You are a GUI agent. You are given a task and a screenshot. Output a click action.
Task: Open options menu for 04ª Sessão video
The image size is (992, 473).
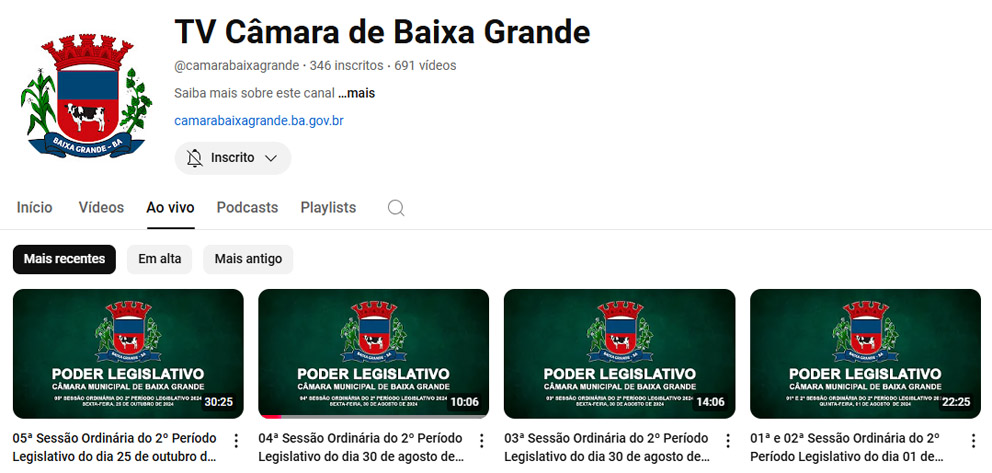click(481, 441)
